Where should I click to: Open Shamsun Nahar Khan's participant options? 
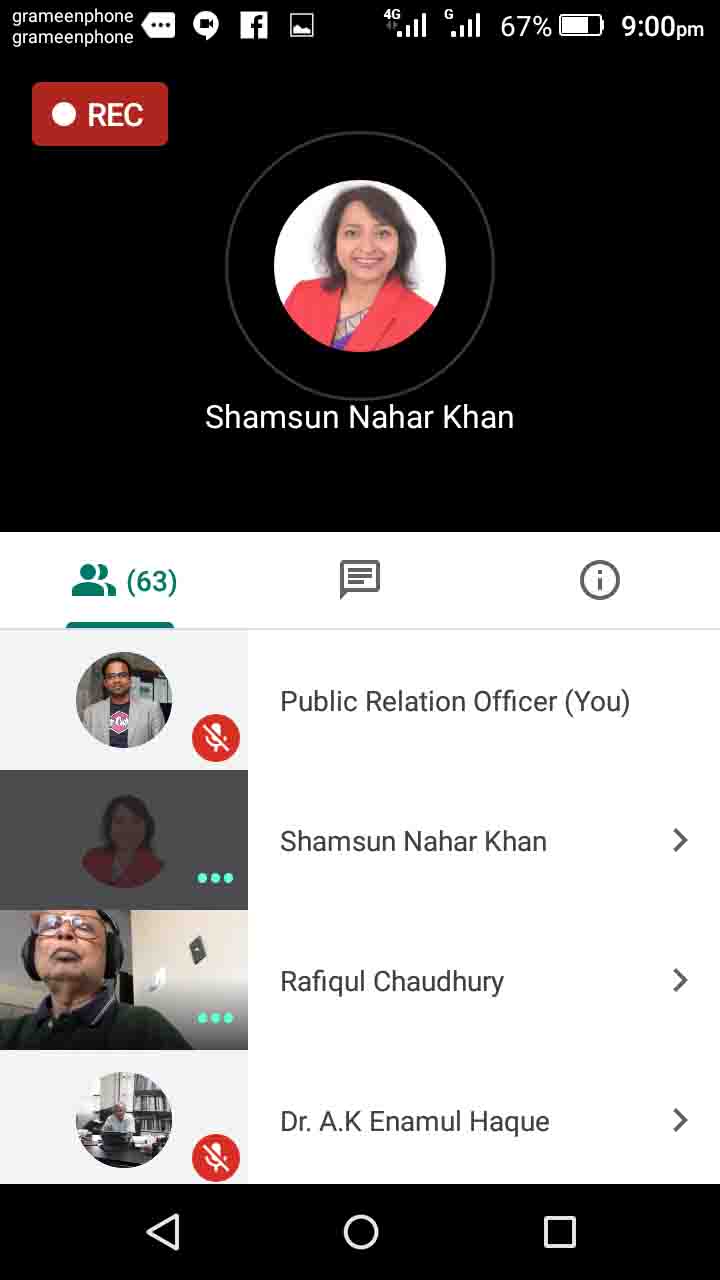pyautogui.click(x=680, y=840)
